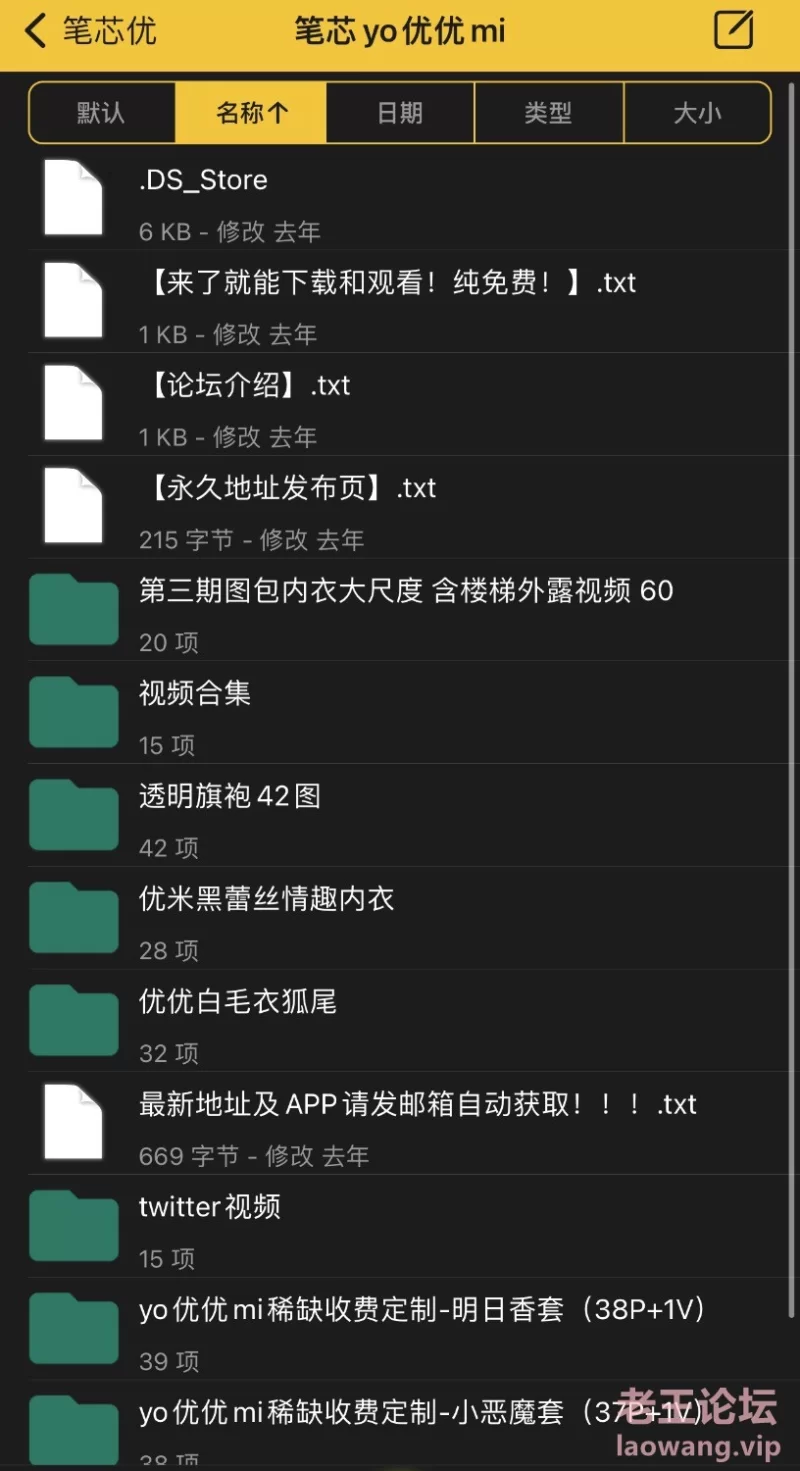Sort files by 名称
Screen dimensions: 800x1471
coord(251,113)
